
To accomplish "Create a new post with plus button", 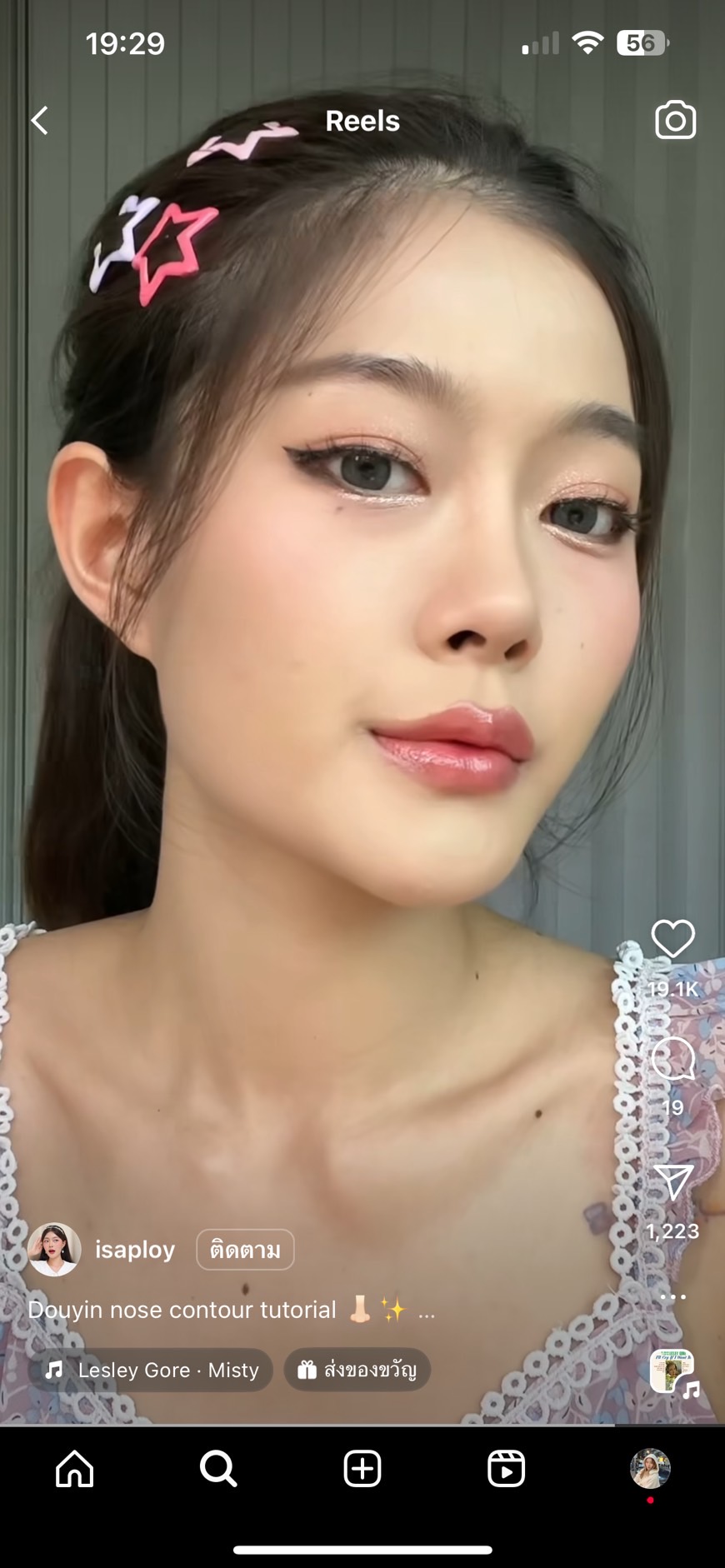I will click(x=362, y=1468).
